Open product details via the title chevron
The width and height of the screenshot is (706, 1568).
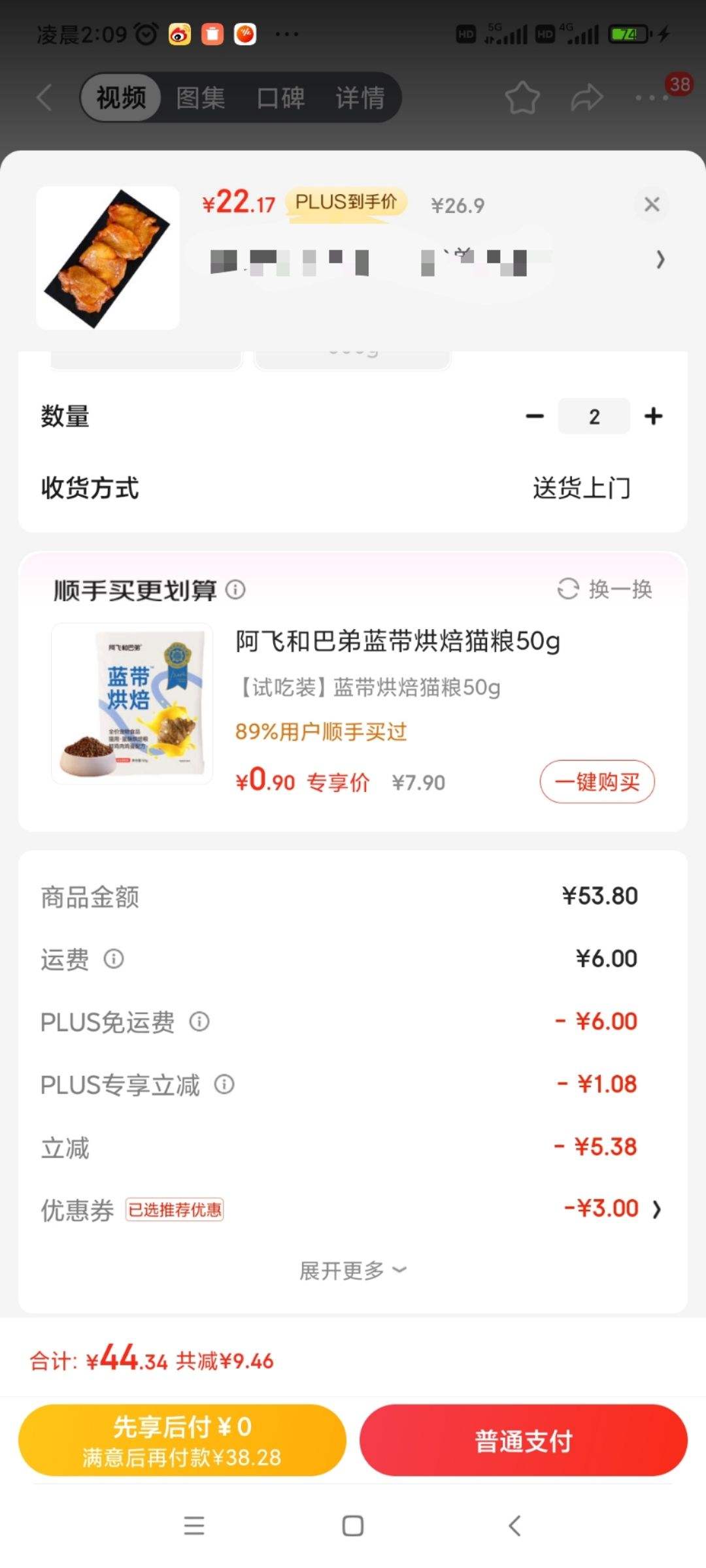(662, 260)
